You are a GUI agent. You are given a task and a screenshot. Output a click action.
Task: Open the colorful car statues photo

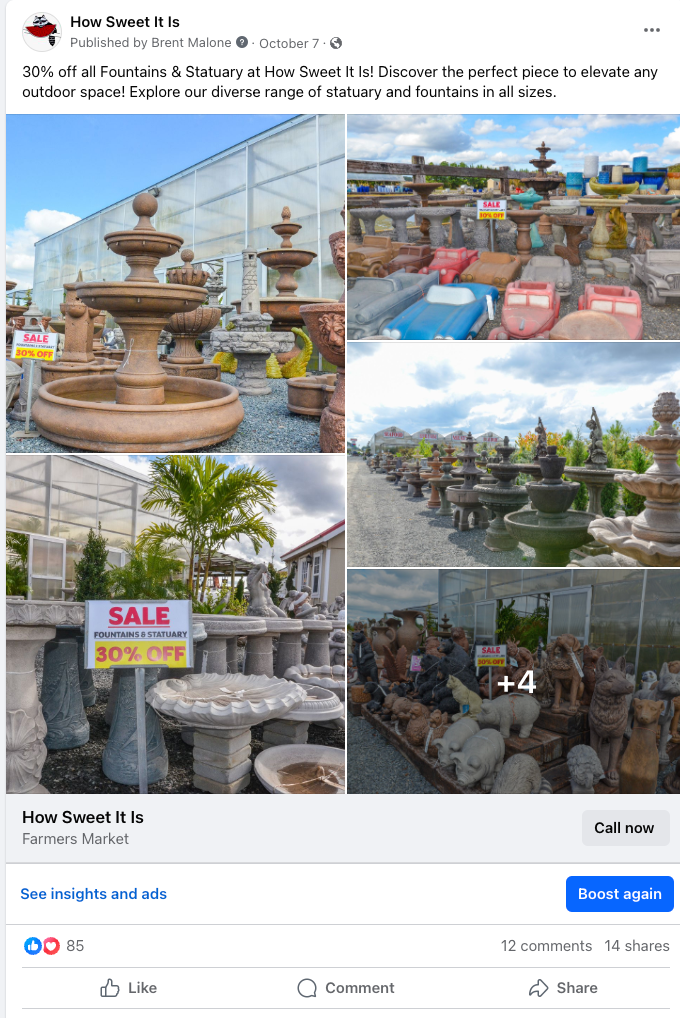tap(513, 227)
